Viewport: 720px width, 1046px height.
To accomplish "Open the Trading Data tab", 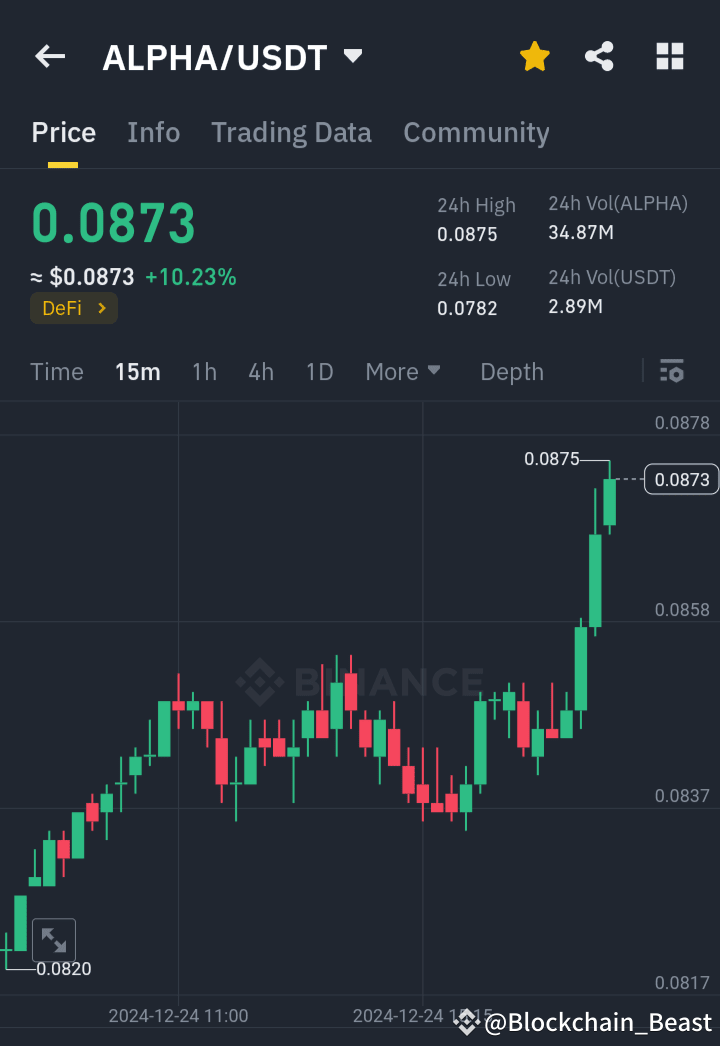I will tap(291, 132).
